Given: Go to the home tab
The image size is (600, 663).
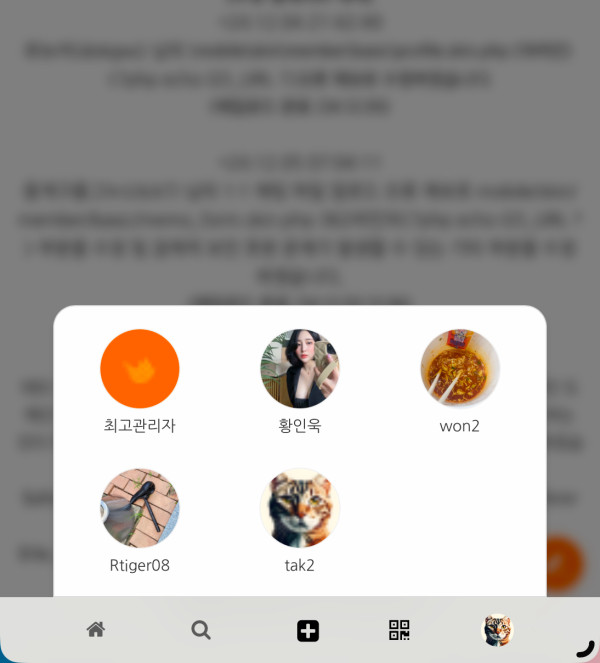Looking at the screenshot, I should tap(96, 630).
